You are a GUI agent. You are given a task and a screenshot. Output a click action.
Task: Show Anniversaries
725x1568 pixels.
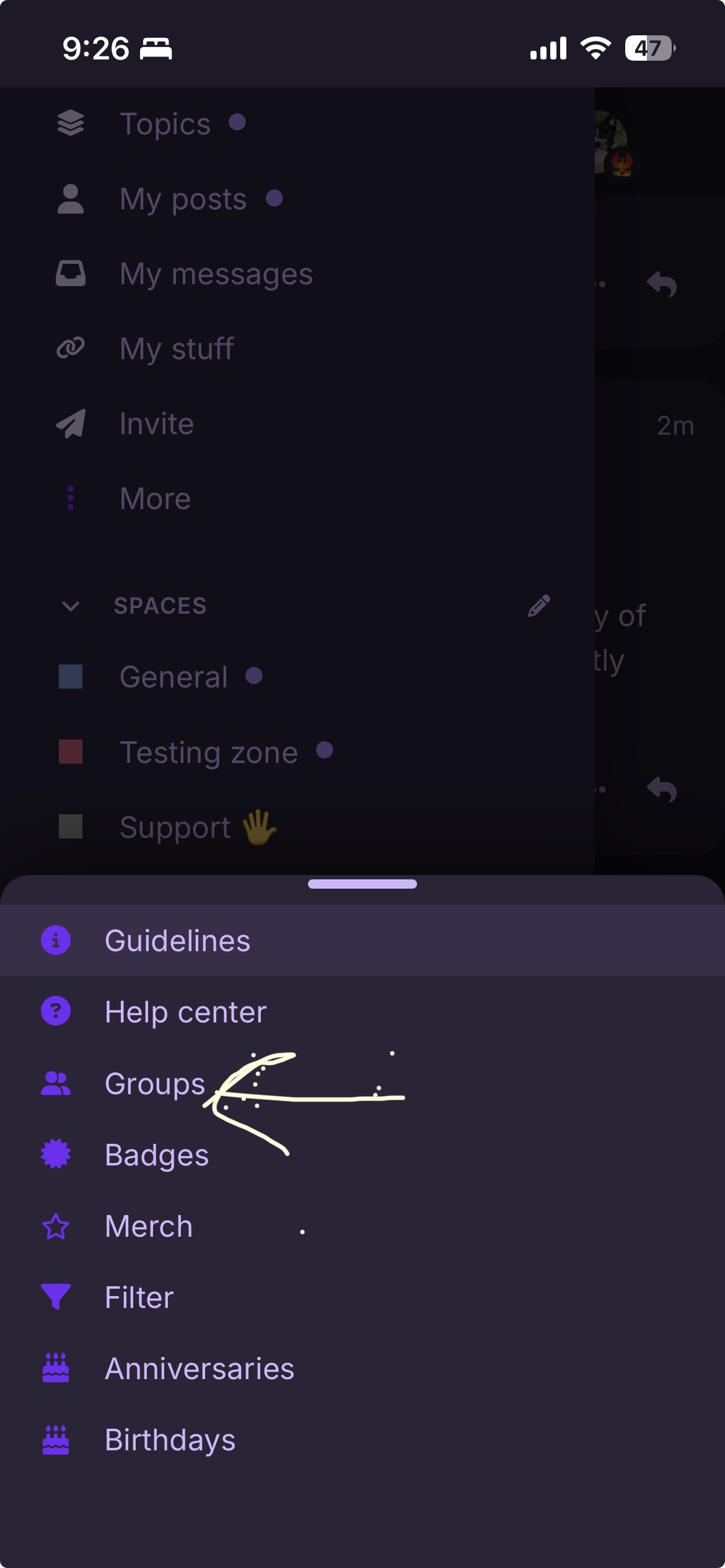click(x=199, y=1369)
